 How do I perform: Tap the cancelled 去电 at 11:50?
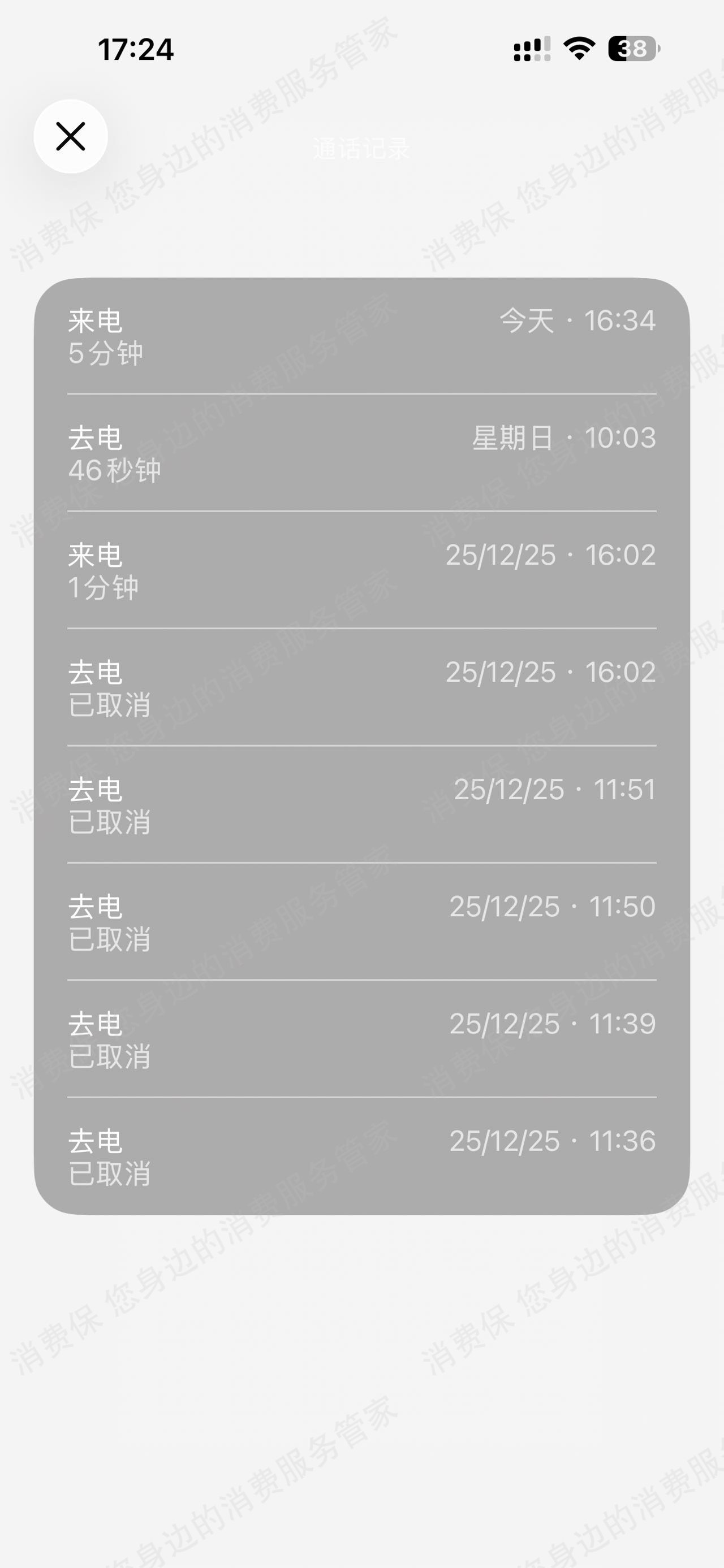[361, 920]
